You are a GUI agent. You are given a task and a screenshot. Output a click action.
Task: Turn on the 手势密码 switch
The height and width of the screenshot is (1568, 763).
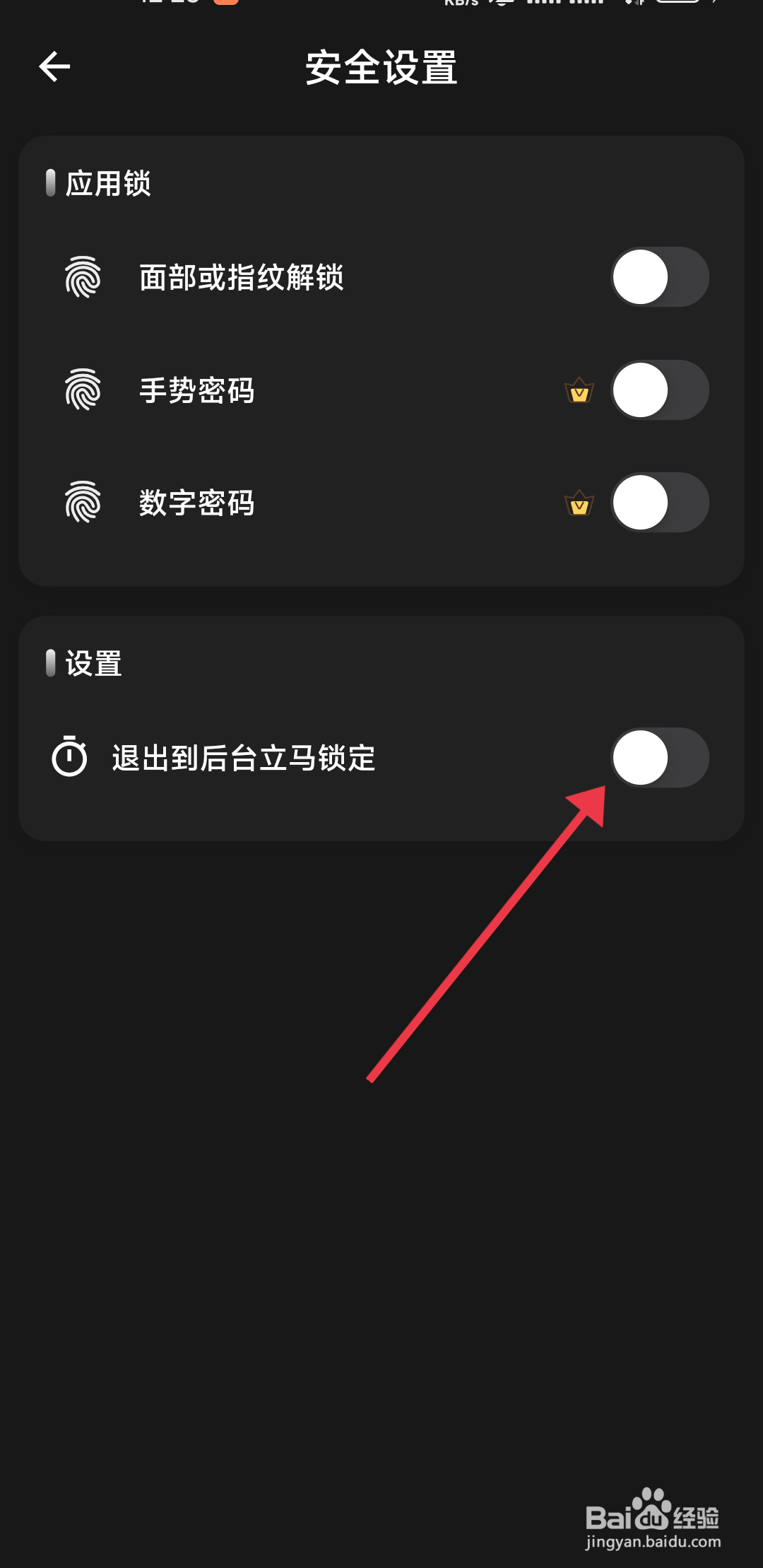point(659,391)
